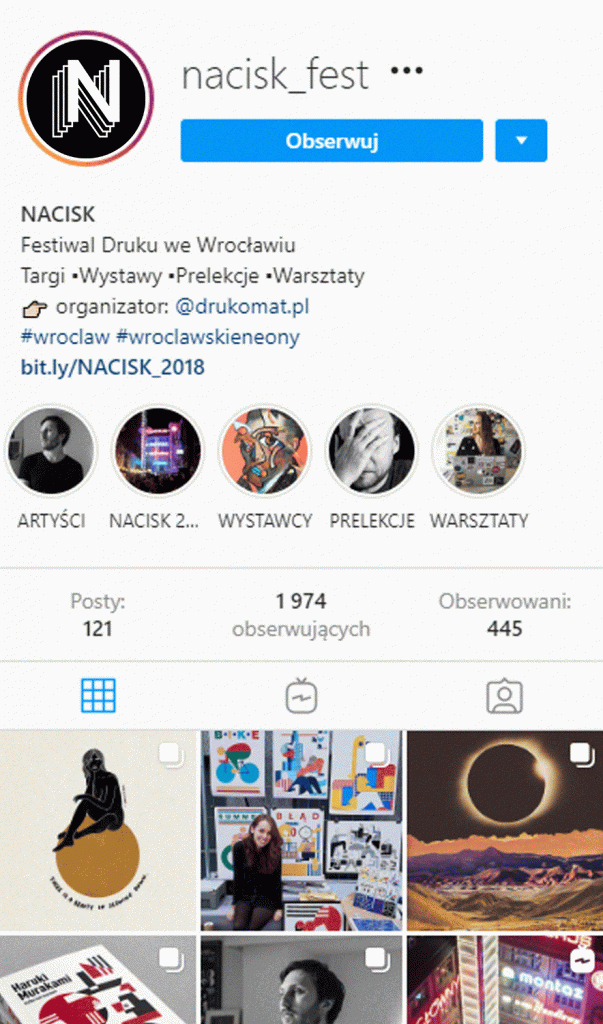Switch to the tagged photos tab
Image resolution: width=603 pixels, height=1024 pixels.
(504, 695)
